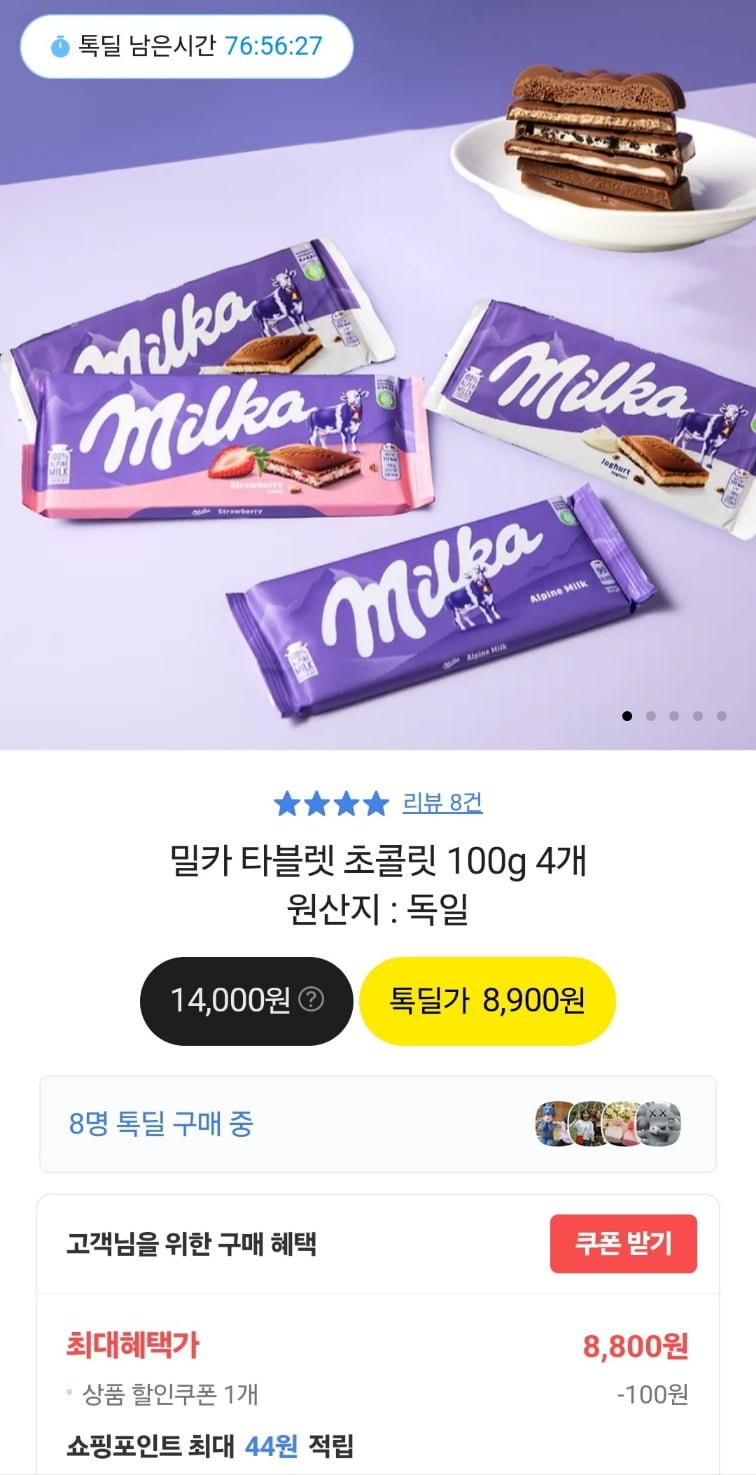Open the Milka product image
Image resolution: width=756 pixels, height=1475 pixels.
coord(378,400)
